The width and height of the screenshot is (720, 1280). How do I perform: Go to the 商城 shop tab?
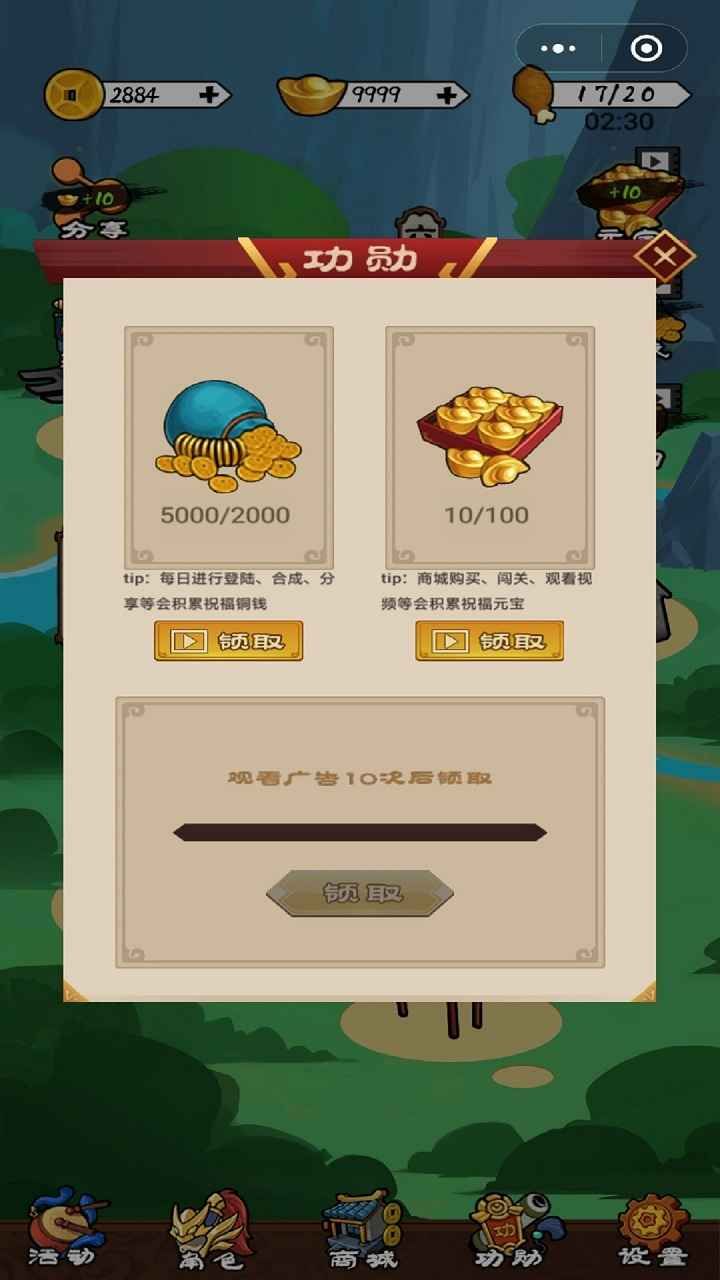point(358,1232)
